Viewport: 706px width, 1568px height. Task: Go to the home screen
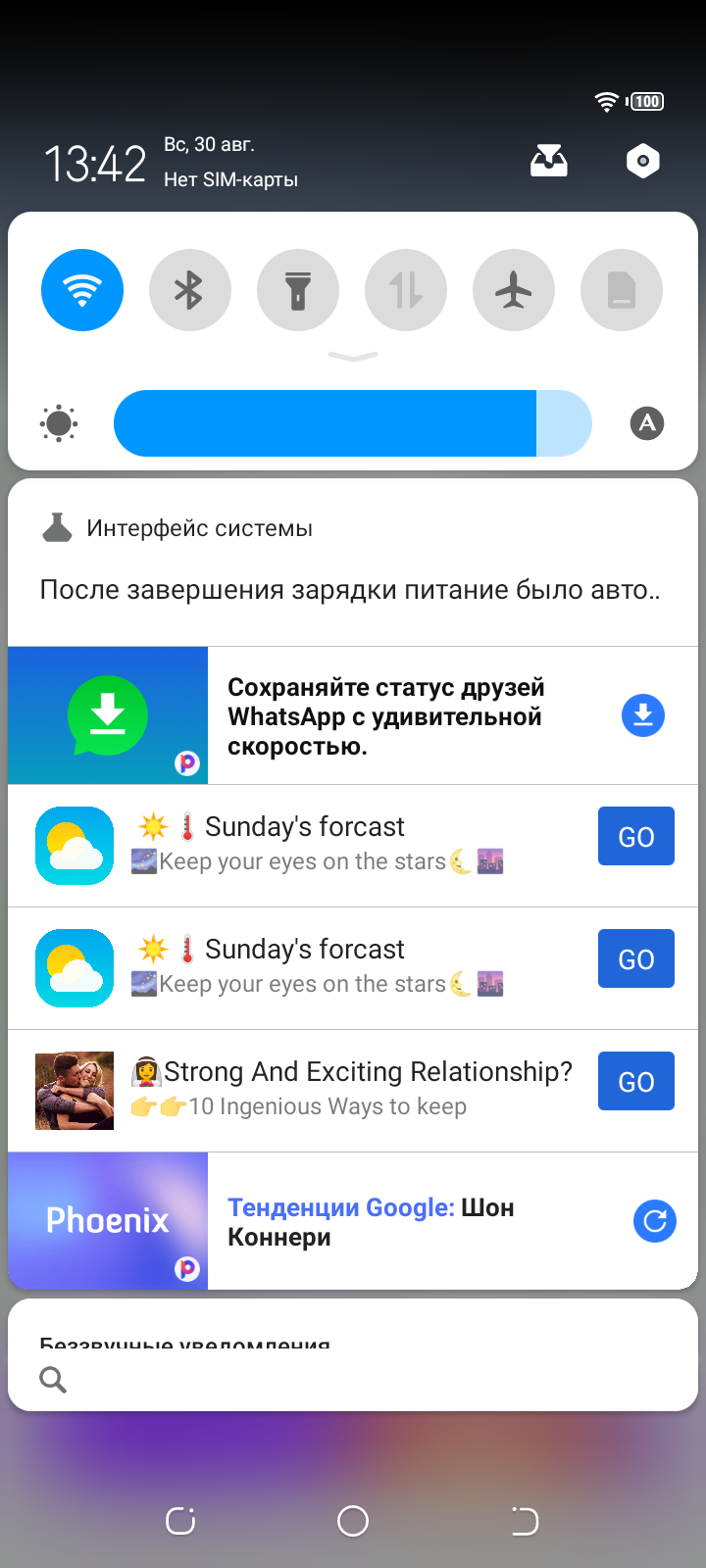pyautogui.click(x=353, y=1521)
